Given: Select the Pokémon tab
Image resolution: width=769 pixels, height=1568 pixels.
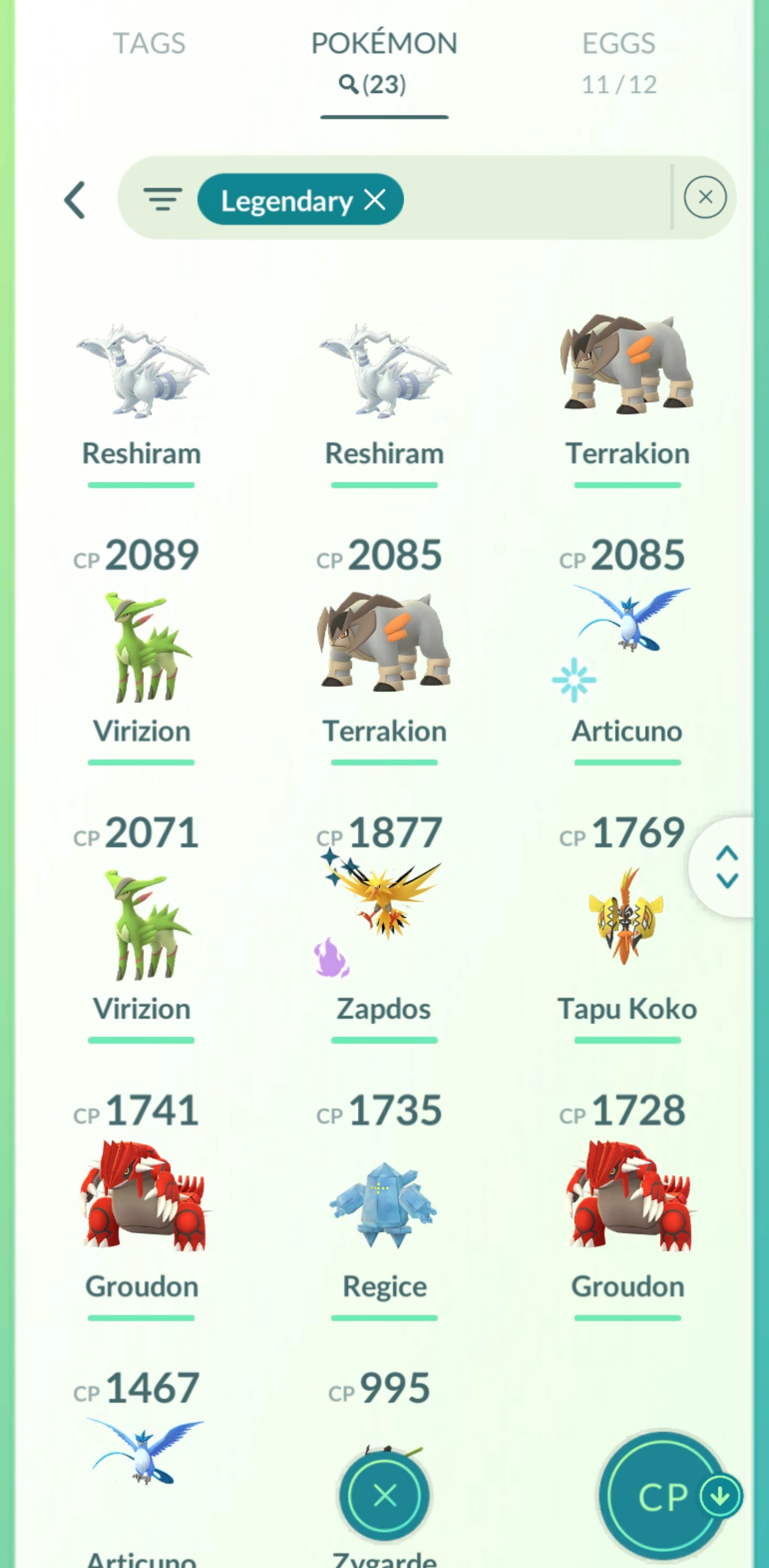Looking at the screenshot, I should click(384, 61).
